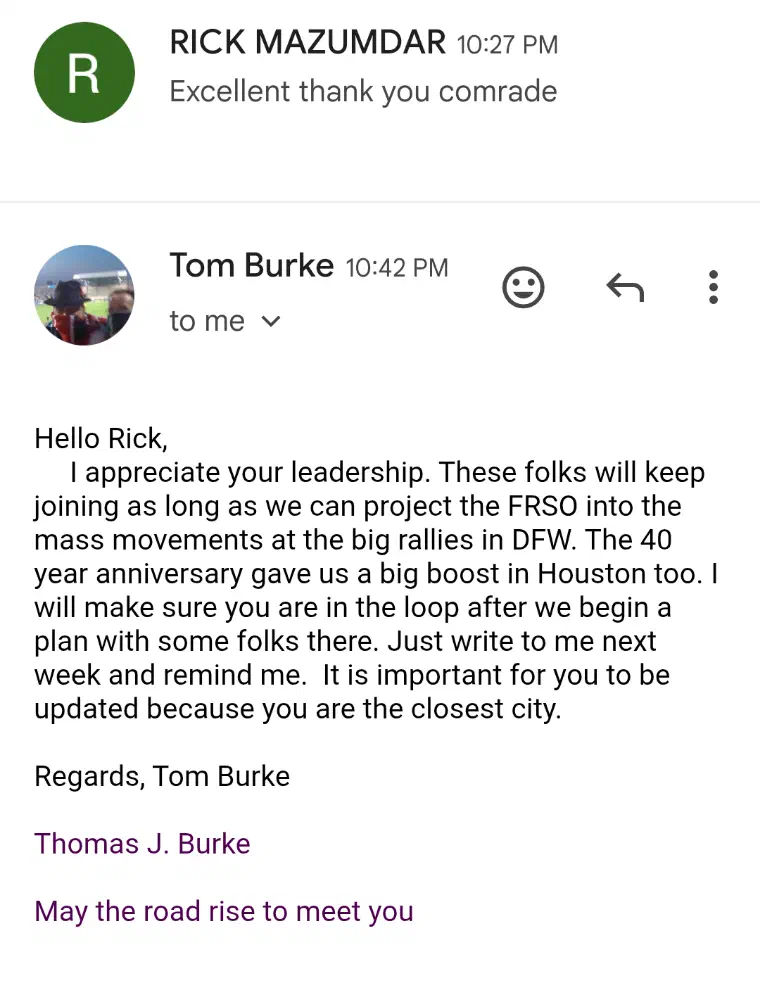Open Rick Mazumdar's 'Excellent thank you comrade' message
760x982 pixels.
pos(363,90)
